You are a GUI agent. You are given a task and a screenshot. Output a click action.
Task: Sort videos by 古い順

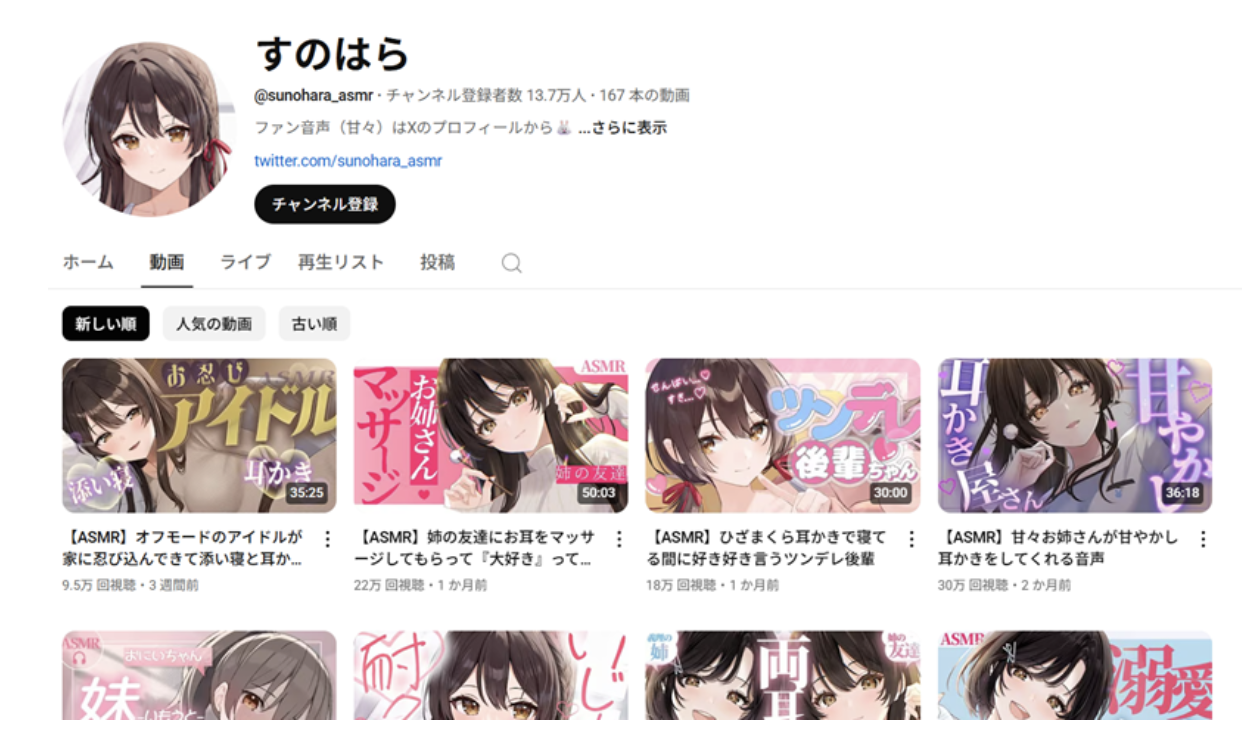tap(314, 324)
